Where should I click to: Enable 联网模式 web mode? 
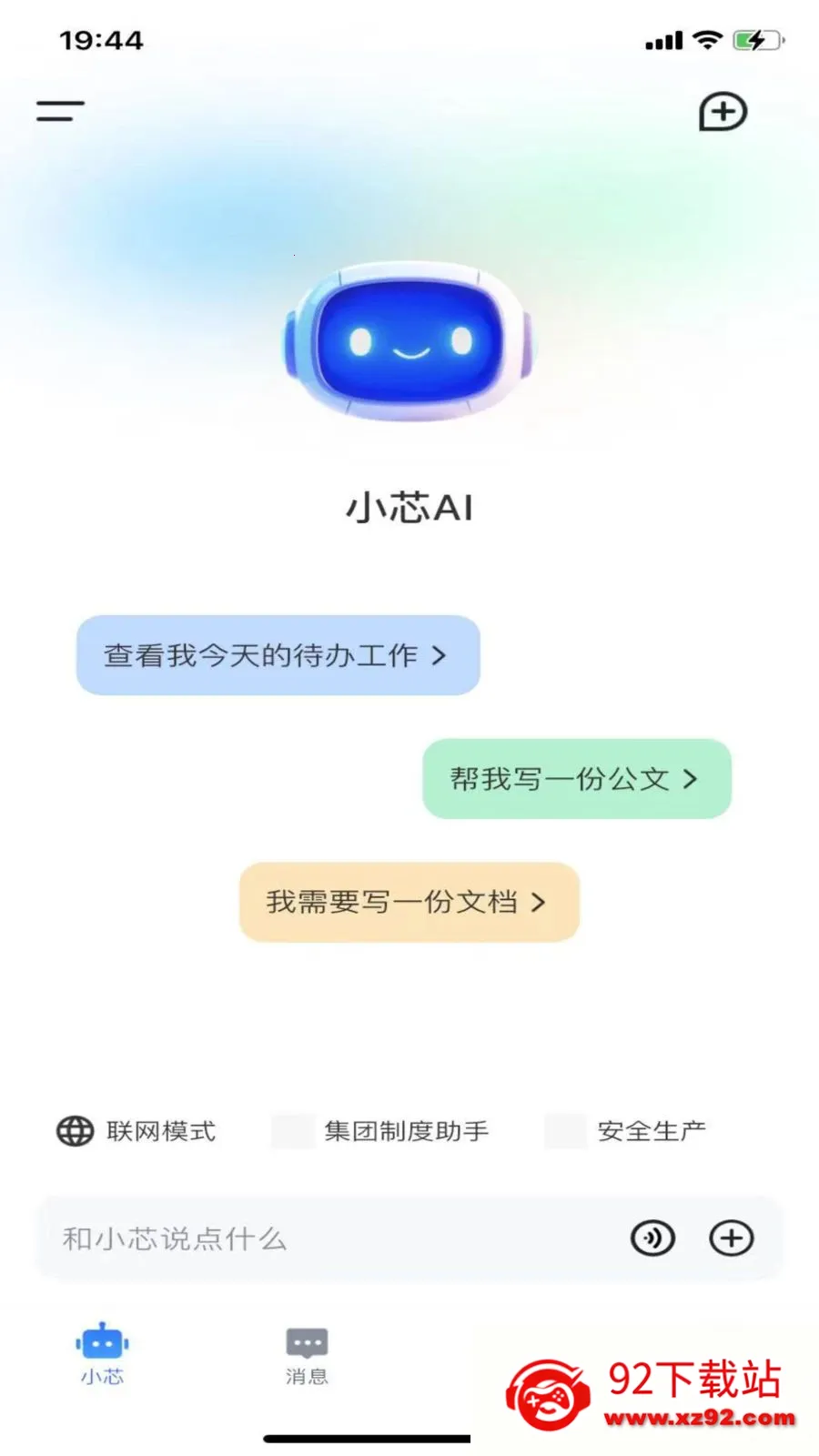(136, 1131)
